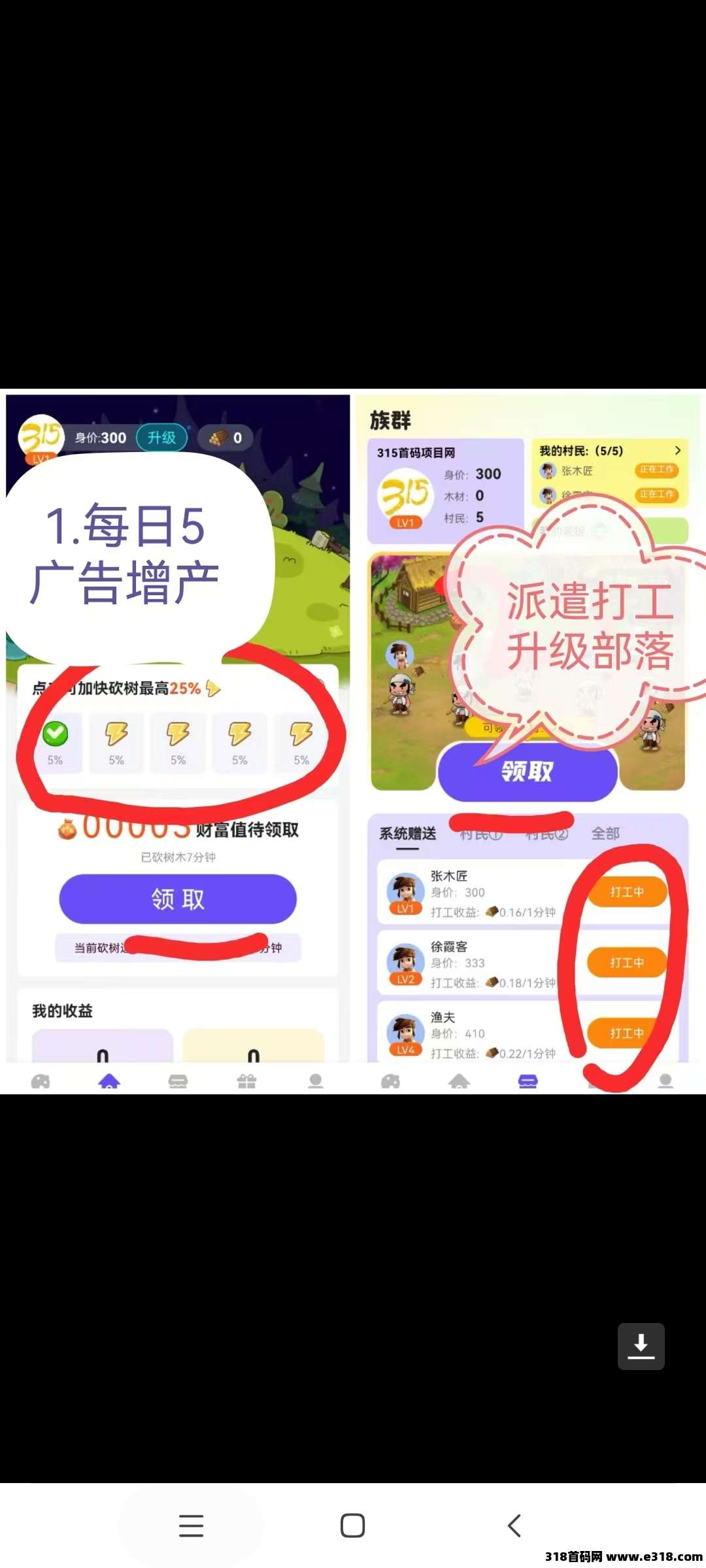Open recent apps from navigation bar
Image resolution: width=706 pixels, height=1568 pixels.
tap(191, 1526)
